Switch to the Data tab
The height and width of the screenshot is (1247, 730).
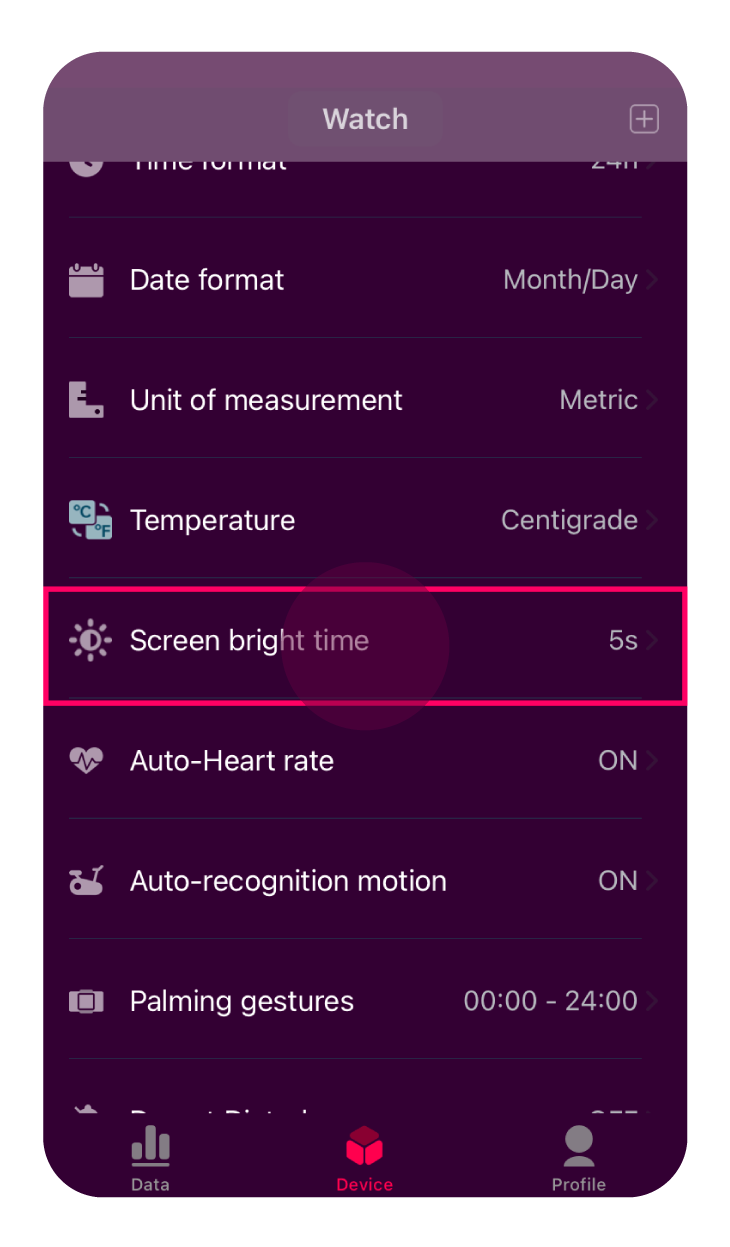click(x=150, y=1158)
